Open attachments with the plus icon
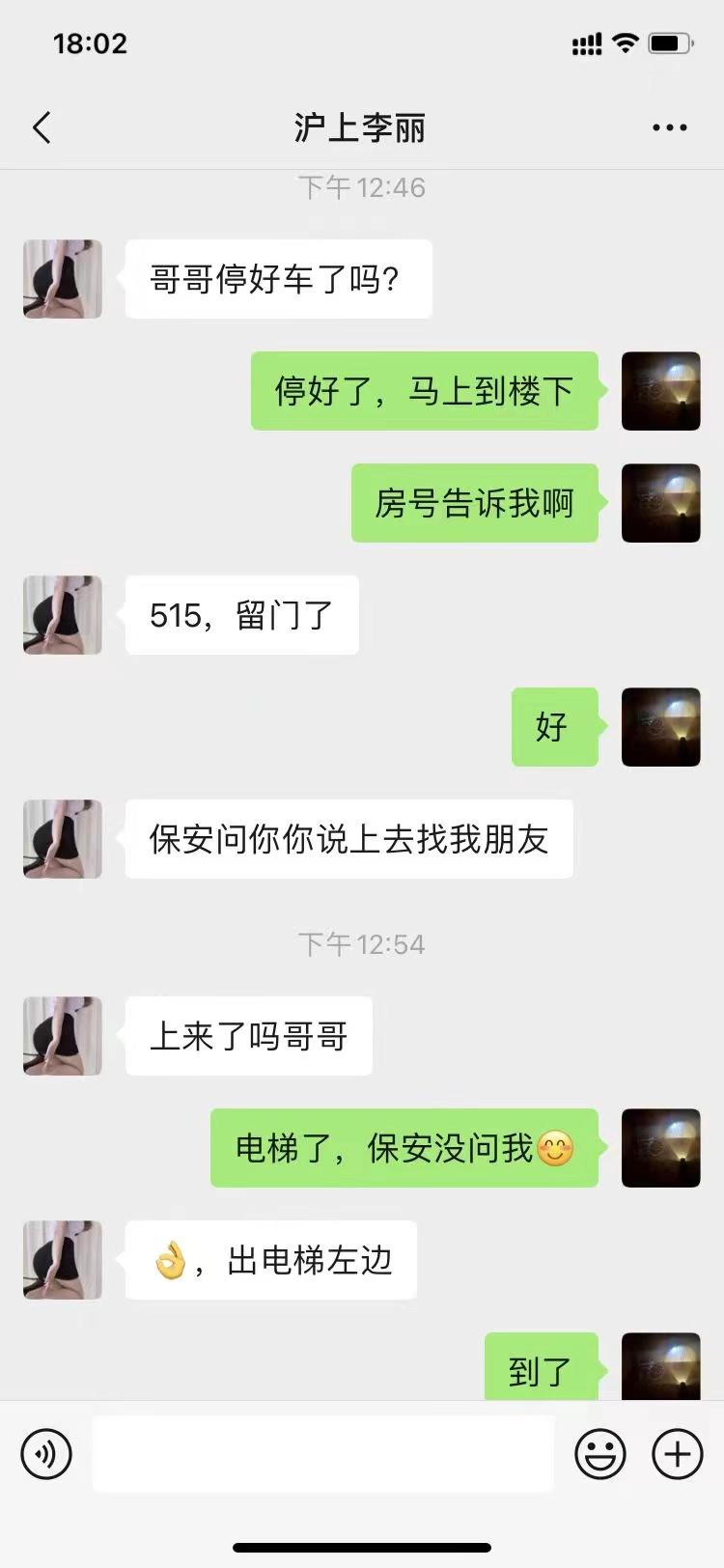 click(x=676, y=1452)
